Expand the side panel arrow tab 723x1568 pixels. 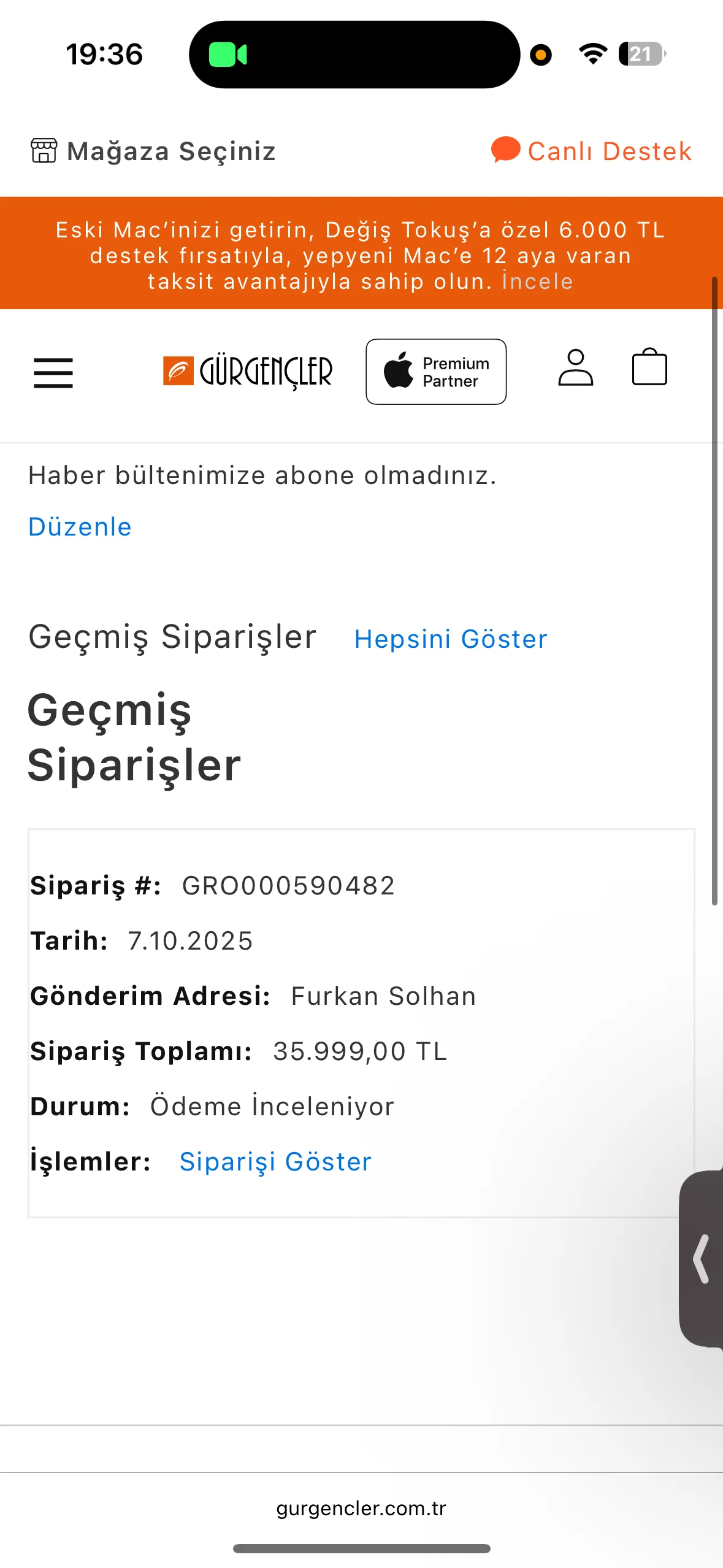click(x=702, y=1258)
